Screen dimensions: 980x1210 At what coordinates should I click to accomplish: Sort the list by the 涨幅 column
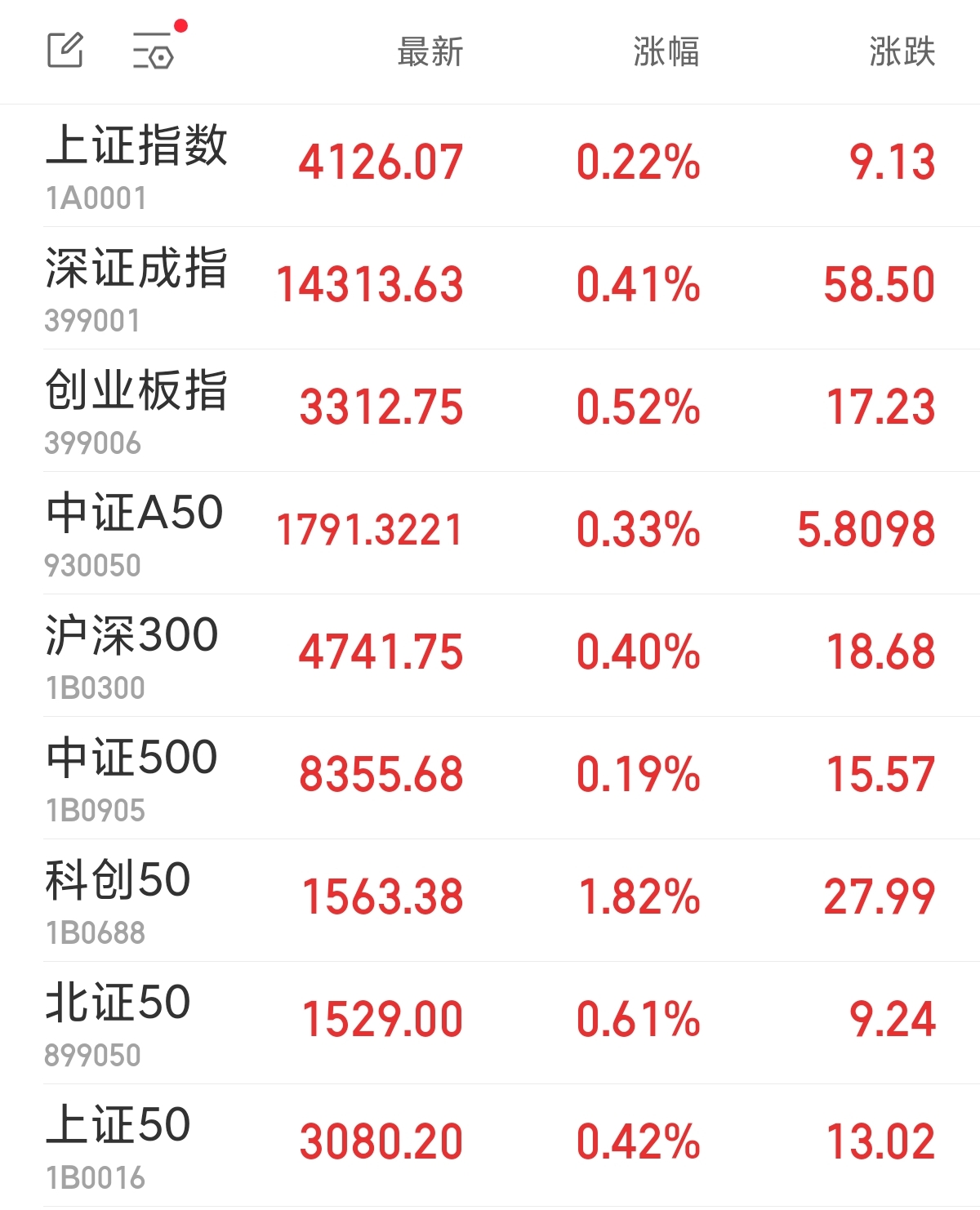667,51
